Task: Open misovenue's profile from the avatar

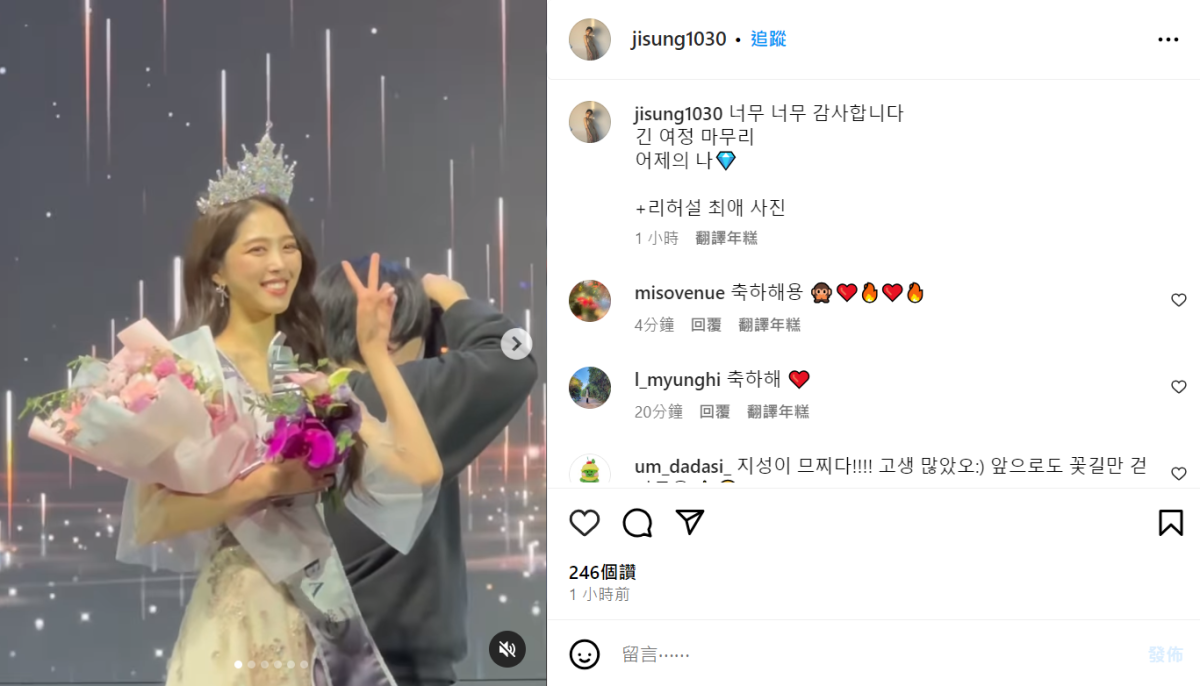Action: click(590, 301)
